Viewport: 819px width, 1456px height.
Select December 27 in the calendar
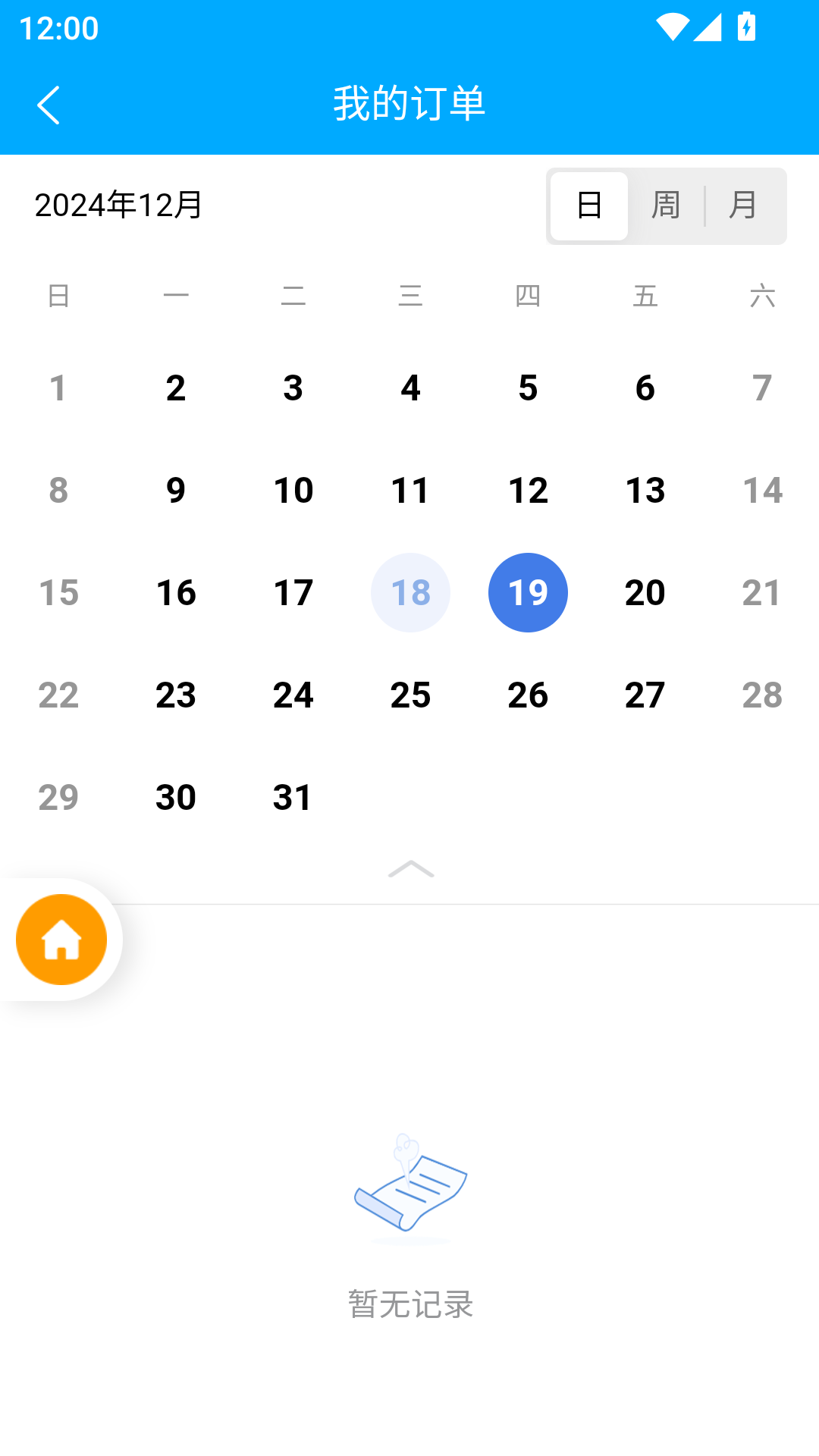645,695
